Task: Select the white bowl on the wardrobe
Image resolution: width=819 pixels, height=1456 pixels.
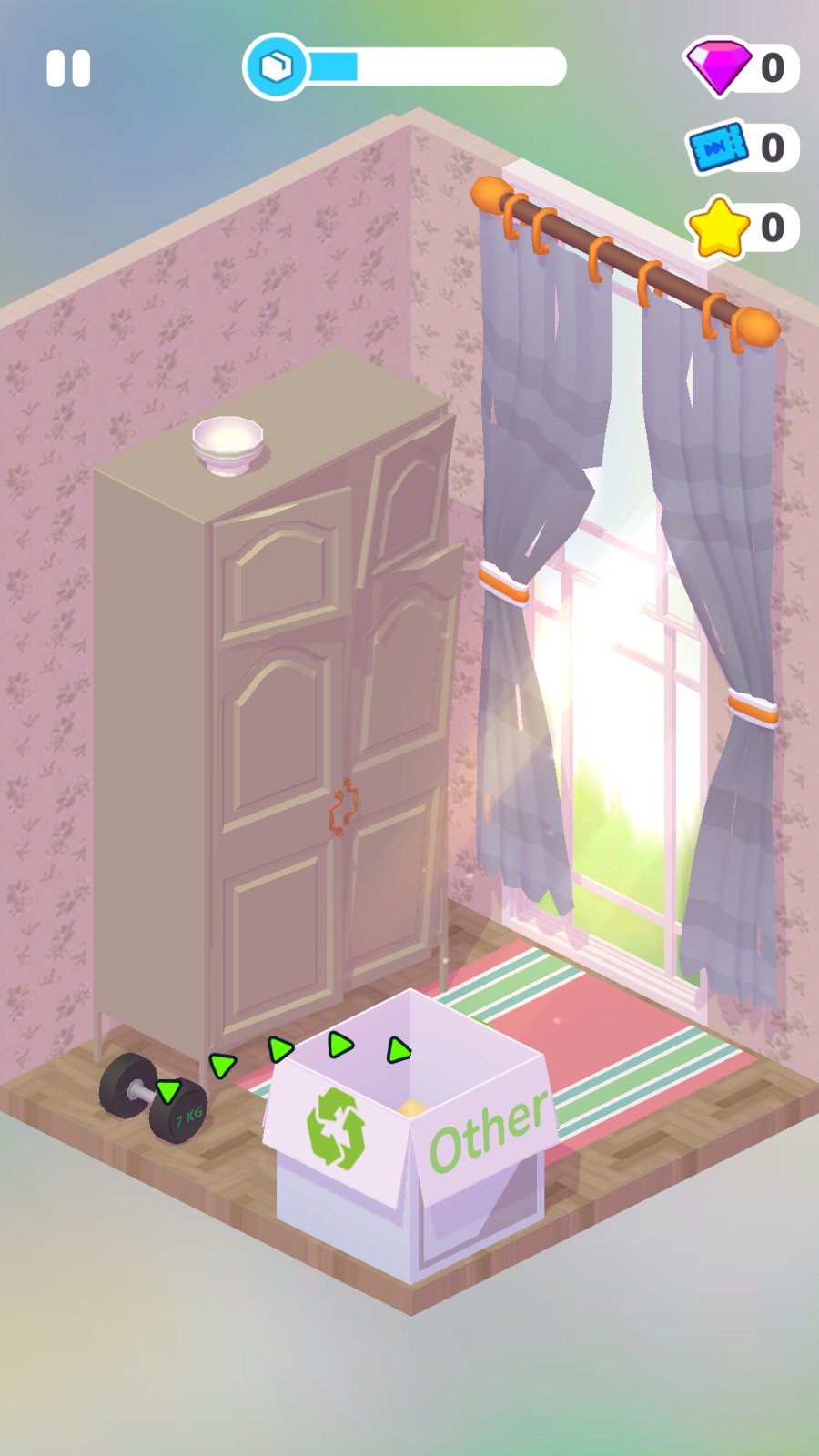Action: [227, 444]
